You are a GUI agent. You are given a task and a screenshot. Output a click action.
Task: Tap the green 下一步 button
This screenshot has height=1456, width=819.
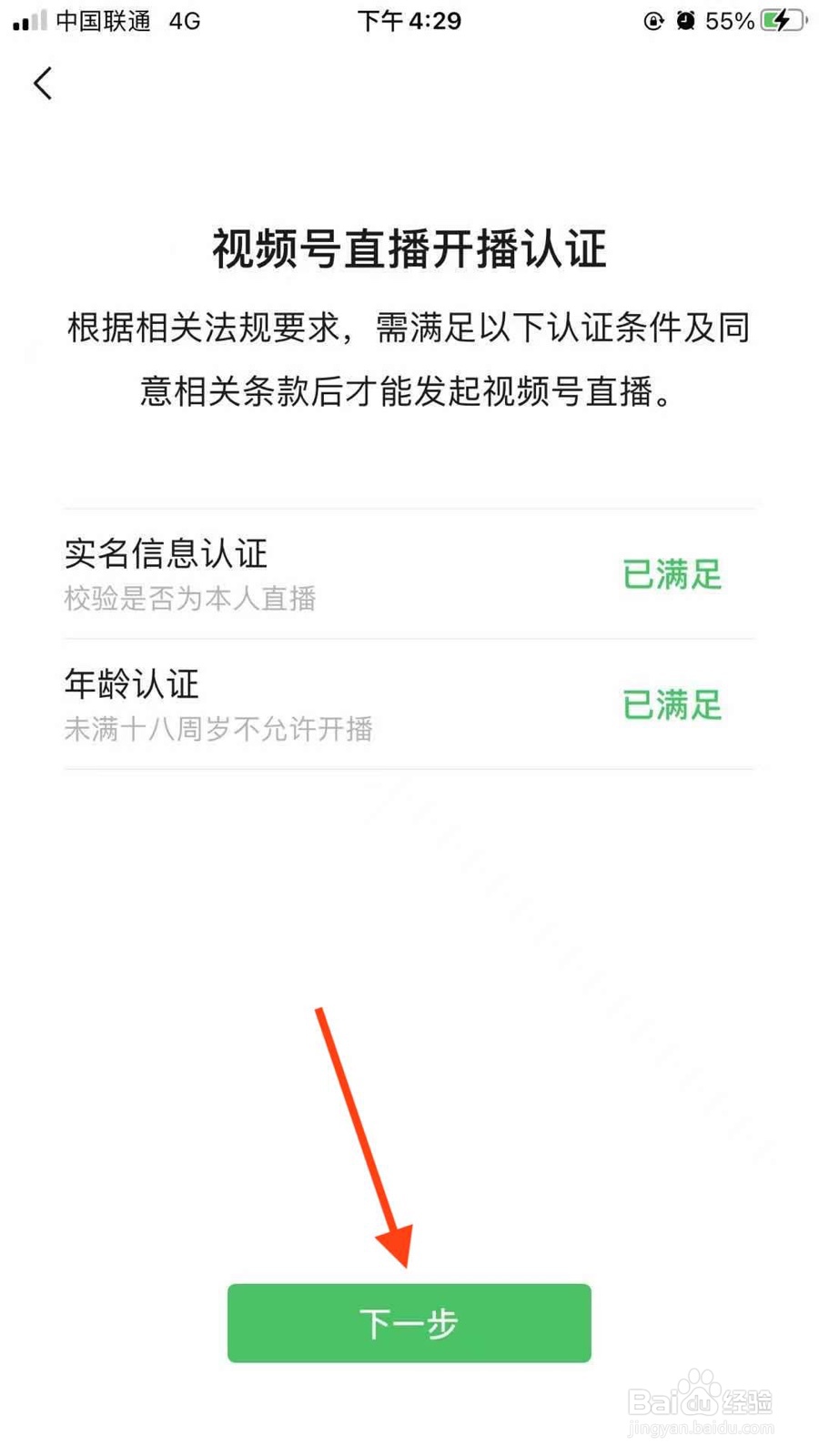(409, 1324)
